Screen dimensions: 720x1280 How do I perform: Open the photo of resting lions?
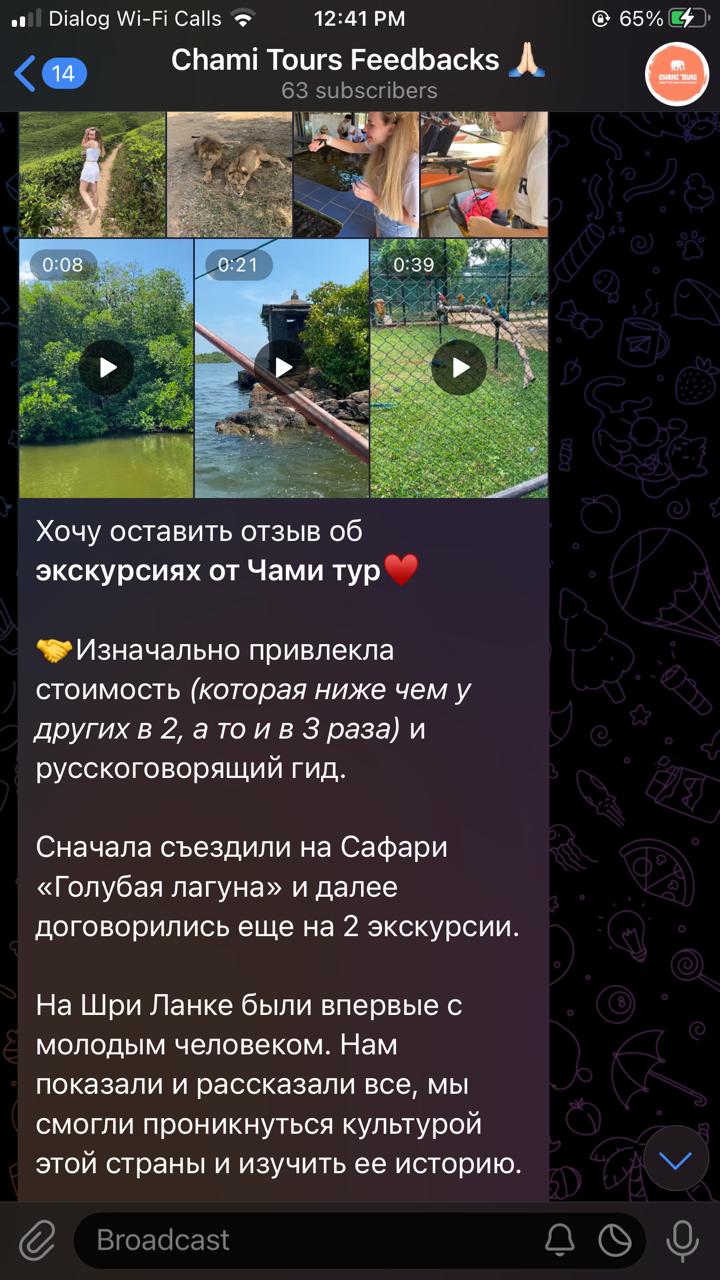pos(229,174)
